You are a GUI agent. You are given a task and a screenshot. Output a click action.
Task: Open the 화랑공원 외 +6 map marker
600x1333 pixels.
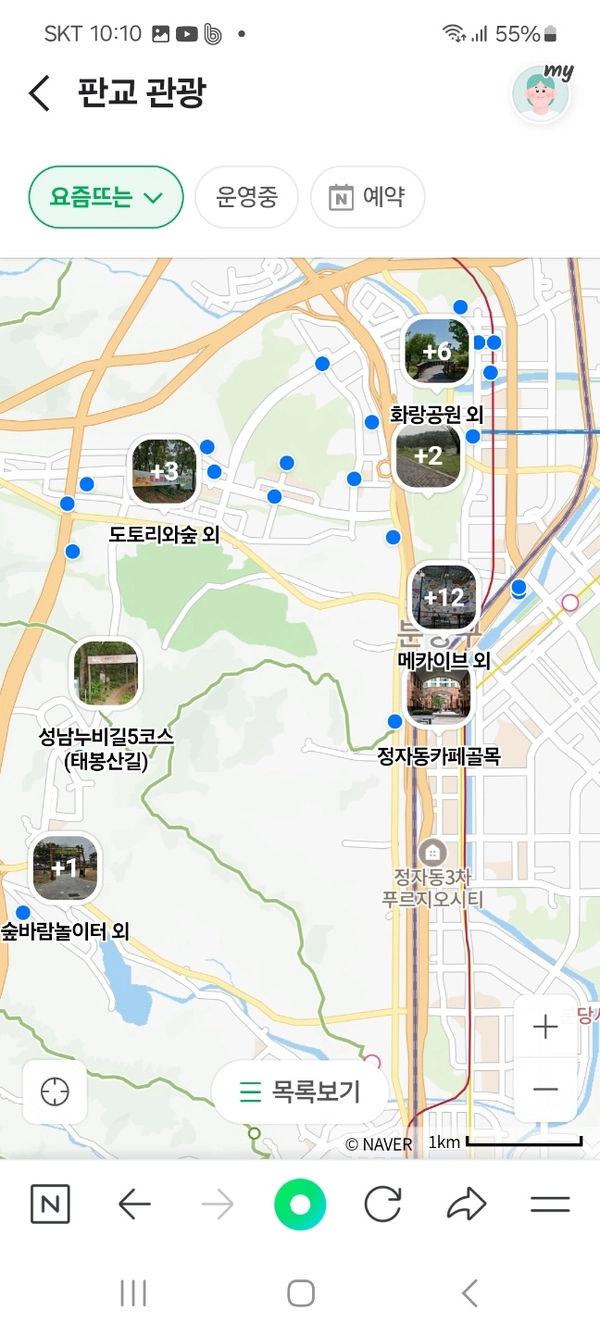click(x=437, y=352)
